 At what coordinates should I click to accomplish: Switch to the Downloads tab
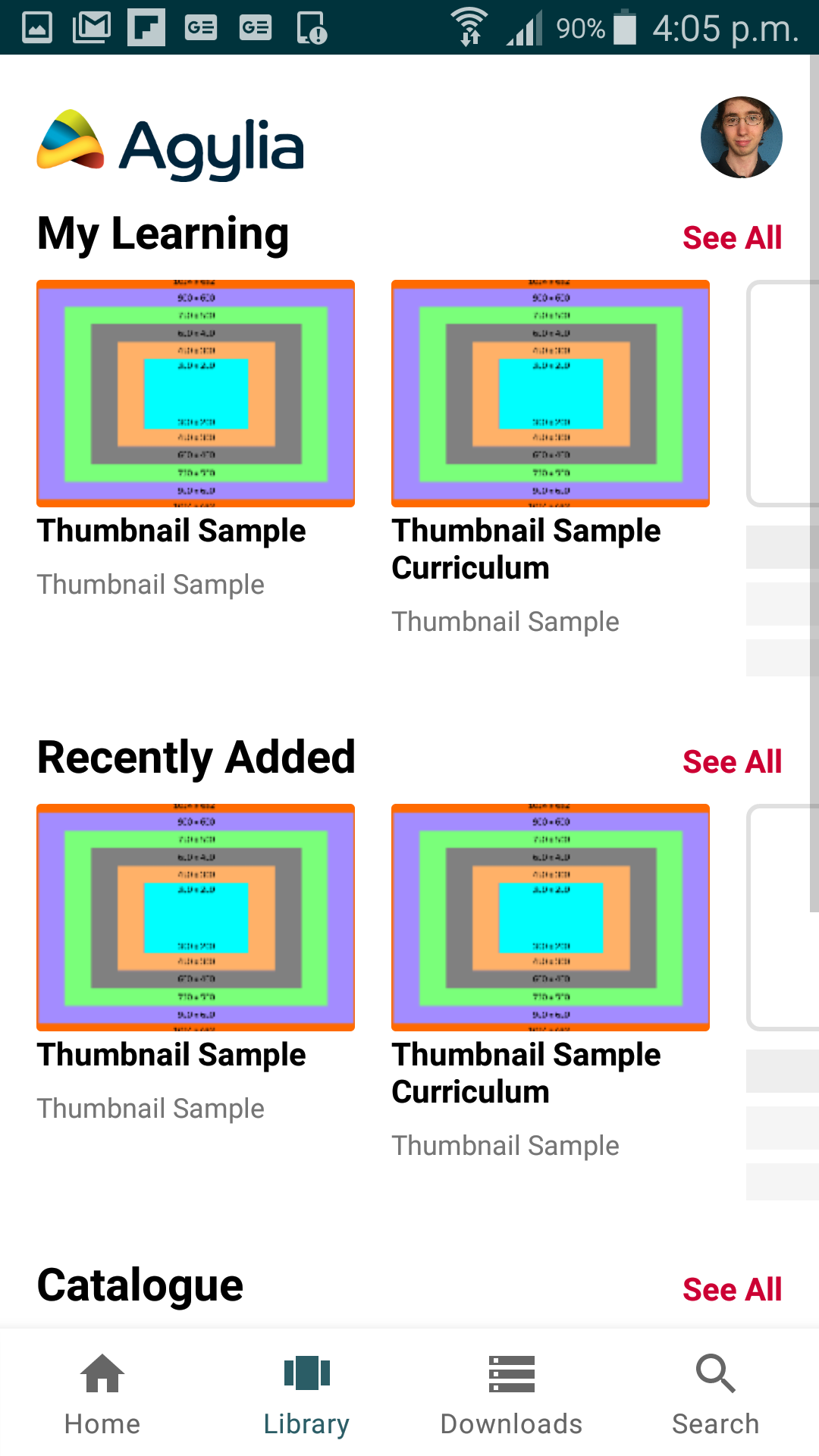[512, 1394]
